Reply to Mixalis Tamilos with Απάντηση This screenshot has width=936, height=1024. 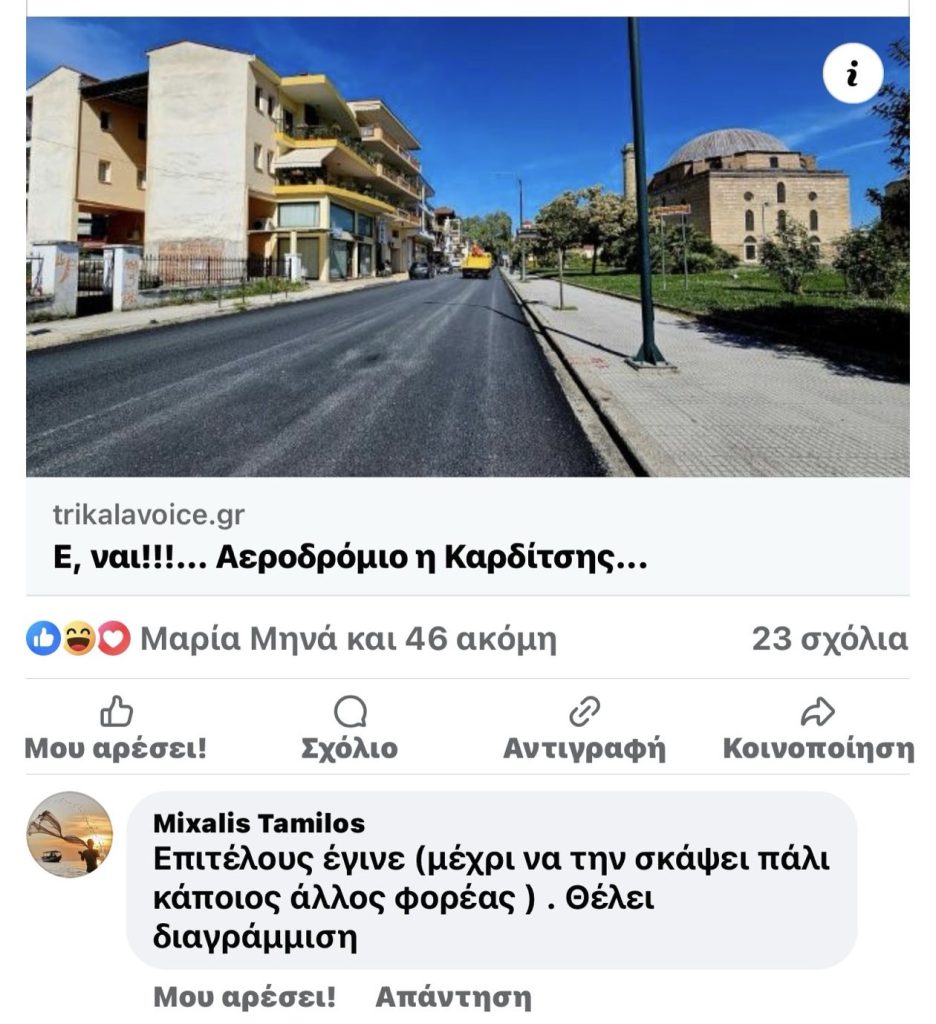[x=452, y=997]
